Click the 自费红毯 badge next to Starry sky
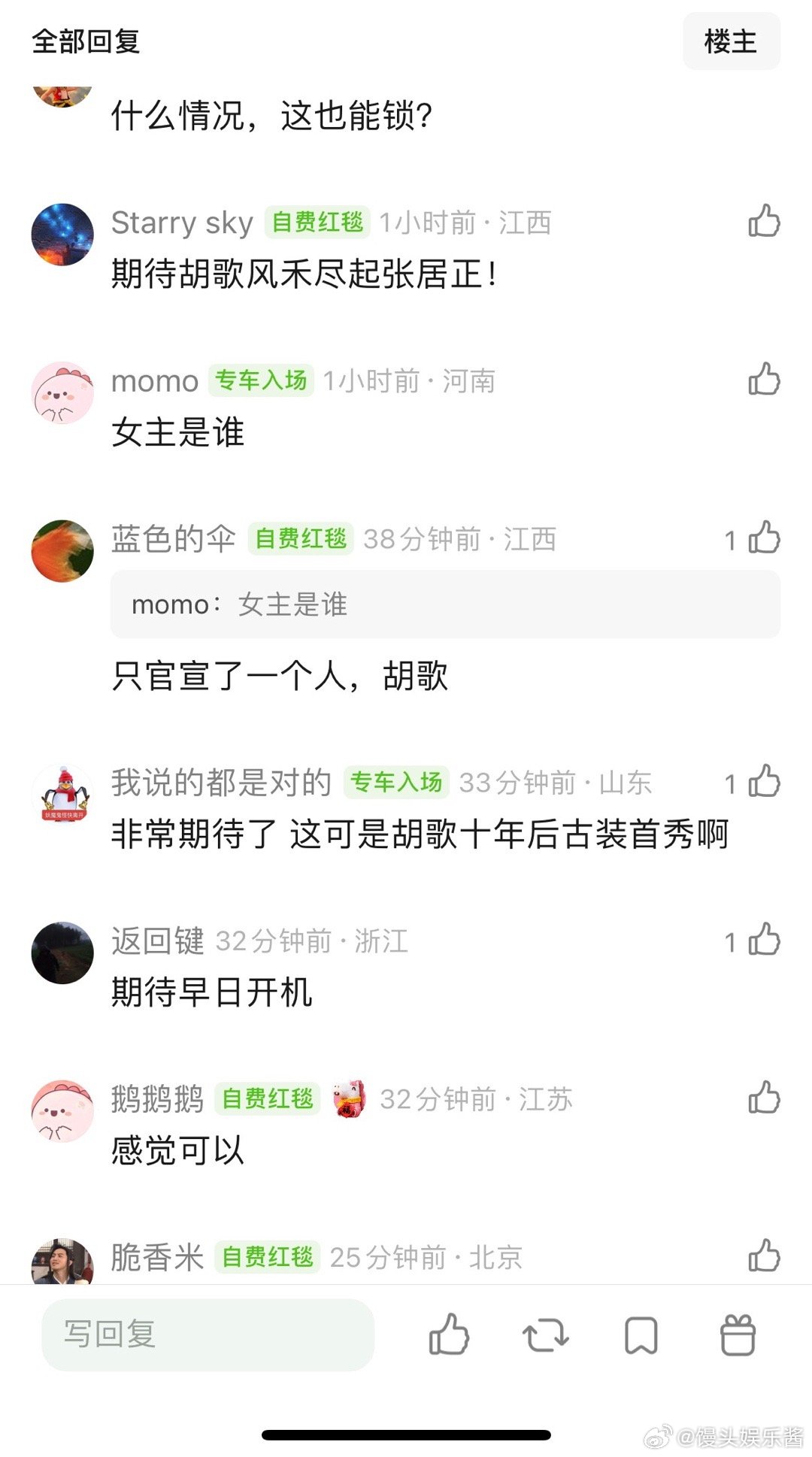 pyautogui.click(x=317, y=221)
